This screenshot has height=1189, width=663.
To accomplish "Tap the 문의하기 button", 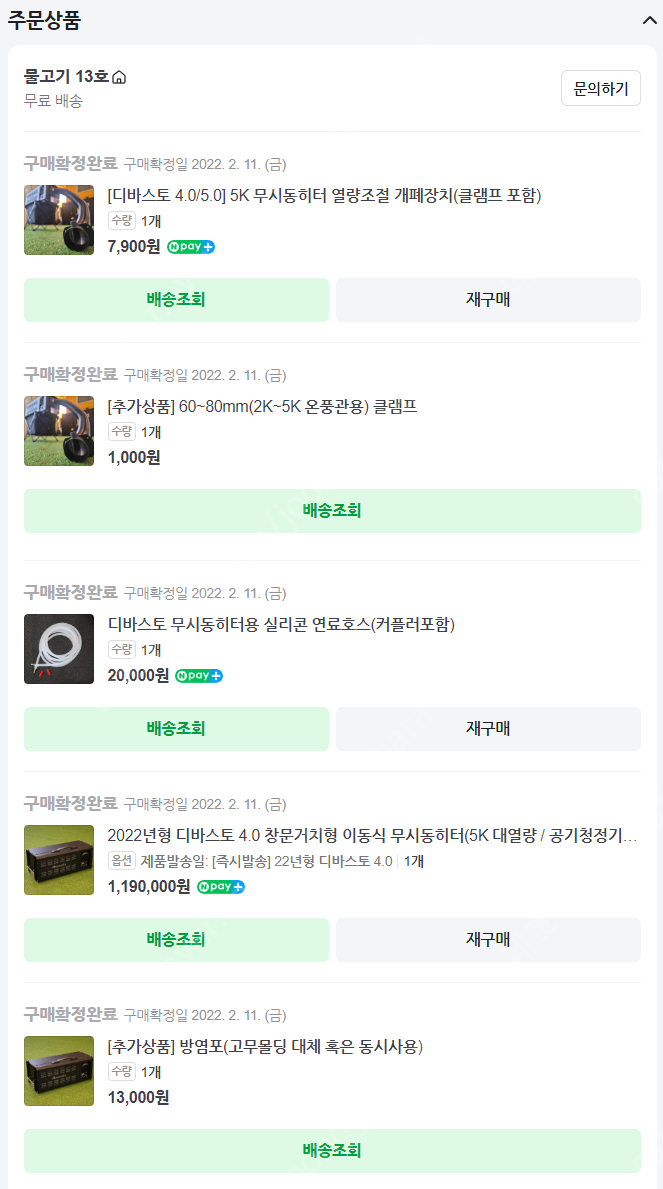I will [x=601, y=89].
